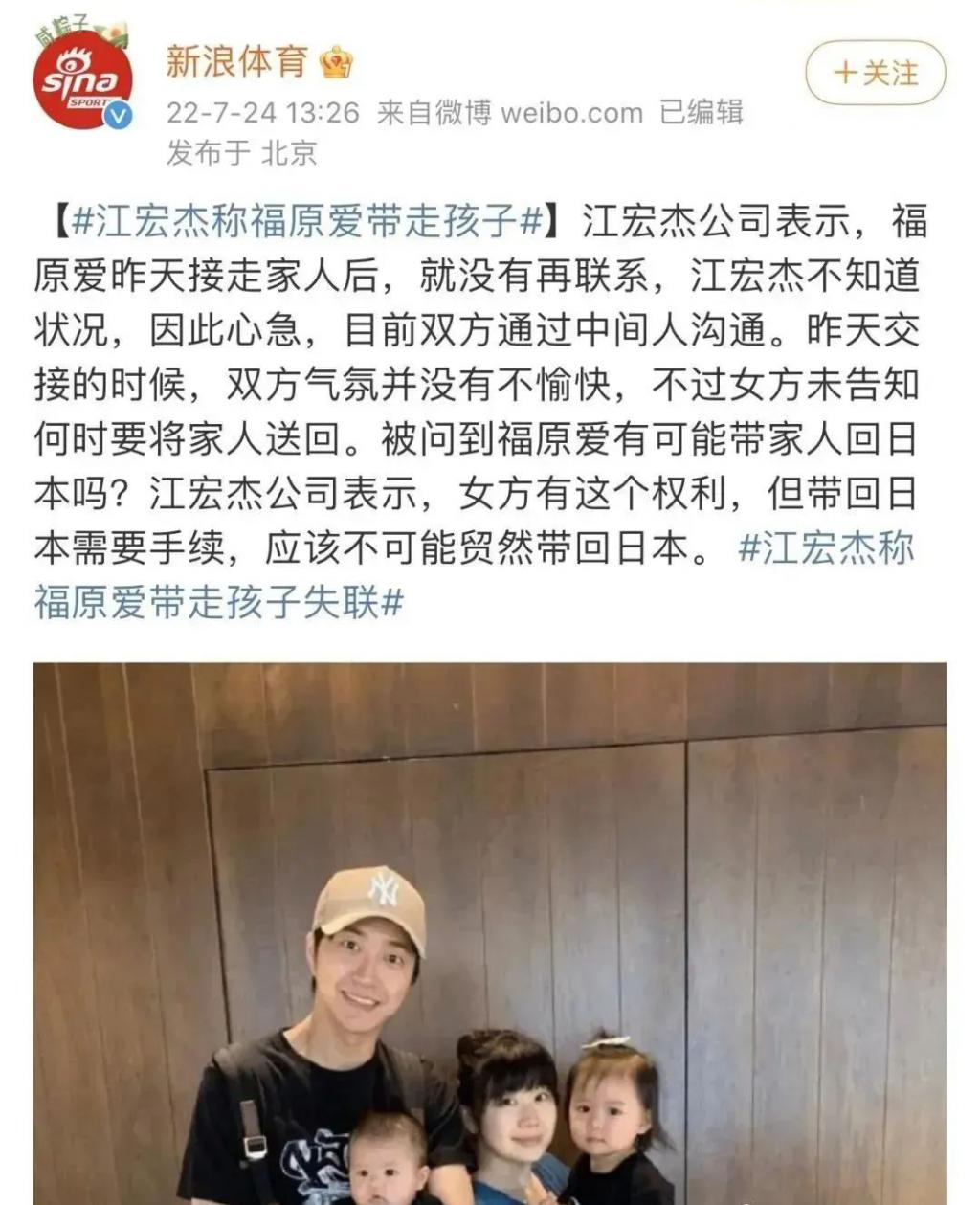Image resolution: width=980 pixels, height=1205 pixels.
Task: Open the 新浪体育 account name
Action: 236,61
